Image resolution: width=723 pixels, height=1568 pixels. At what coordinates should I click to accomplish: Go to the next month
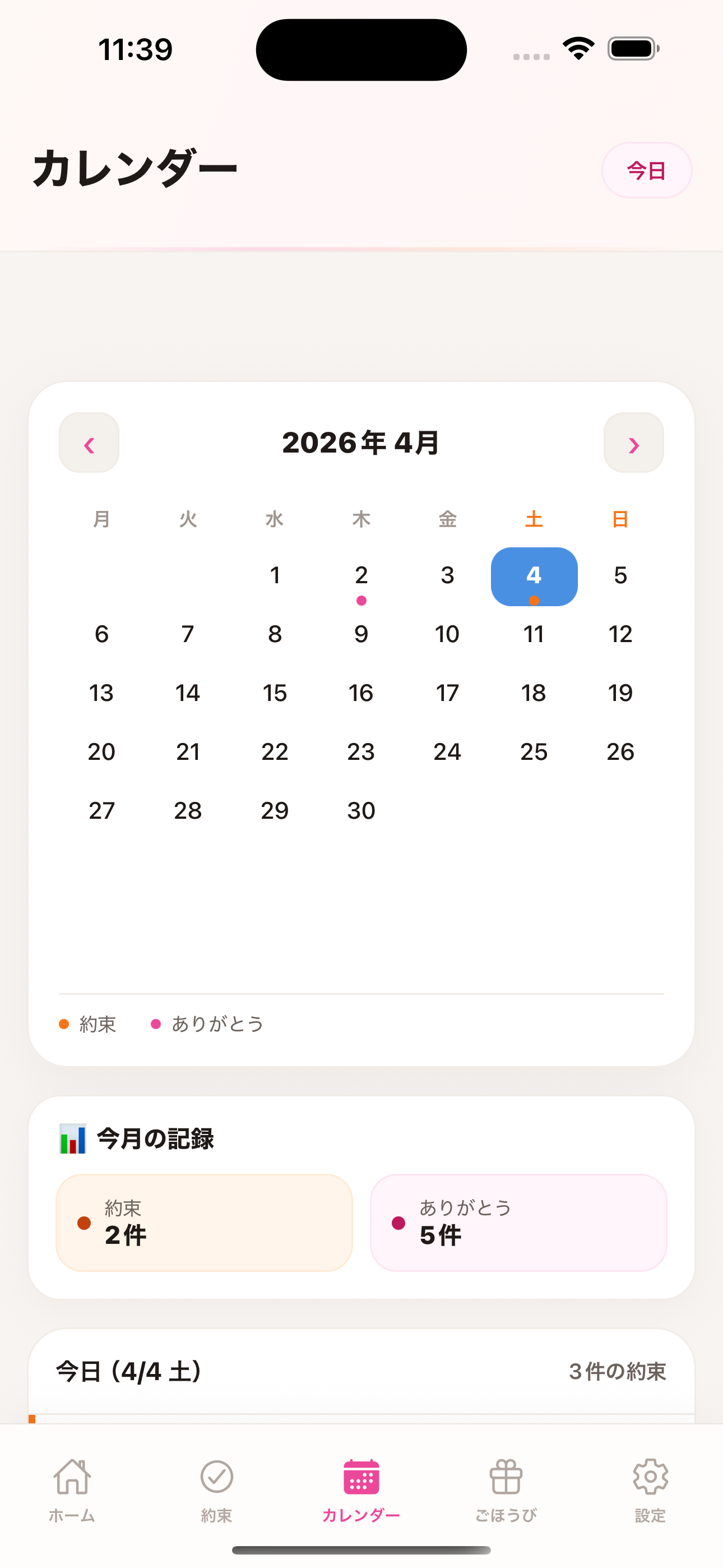(633, 443)
